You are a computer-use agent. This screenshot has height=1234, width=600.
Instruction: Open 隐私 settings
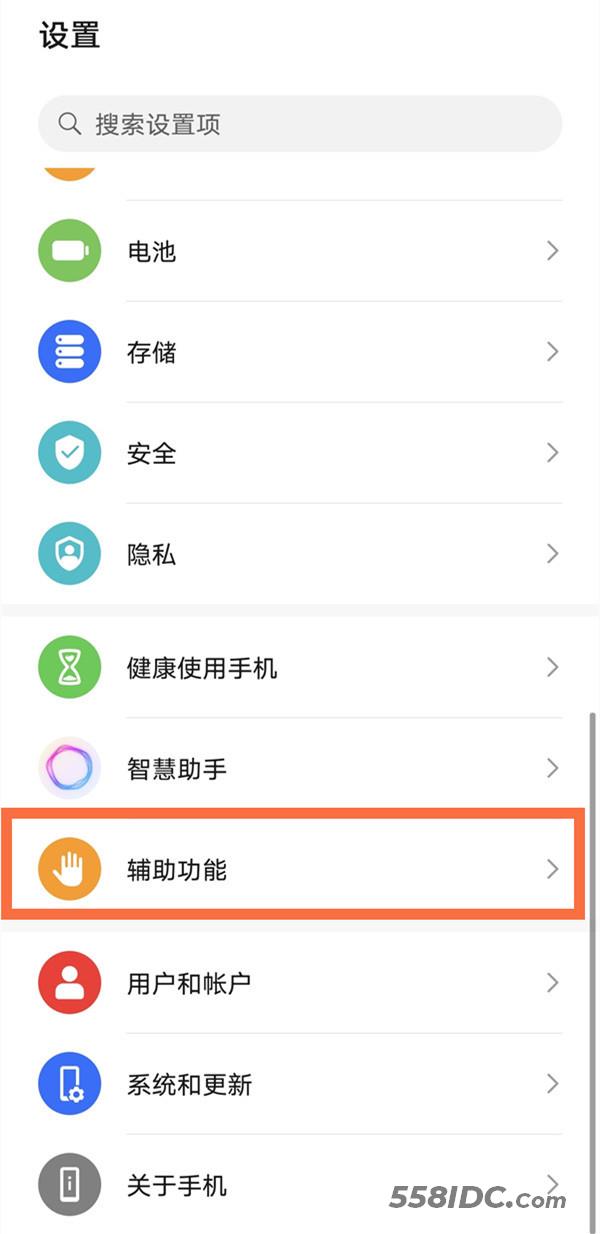coord(300,554)
